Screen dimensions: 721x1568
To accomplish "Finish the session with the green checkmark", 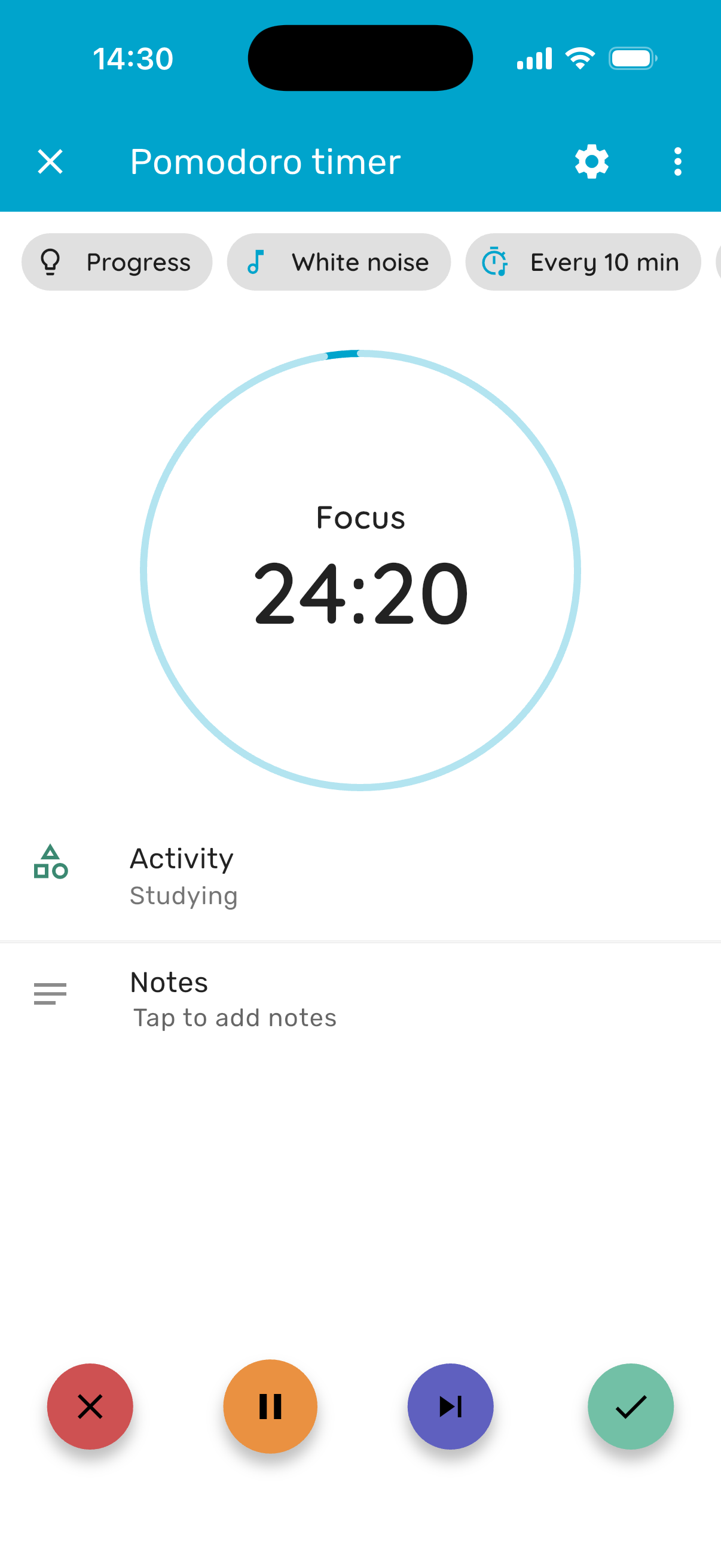I will 630,1406.
